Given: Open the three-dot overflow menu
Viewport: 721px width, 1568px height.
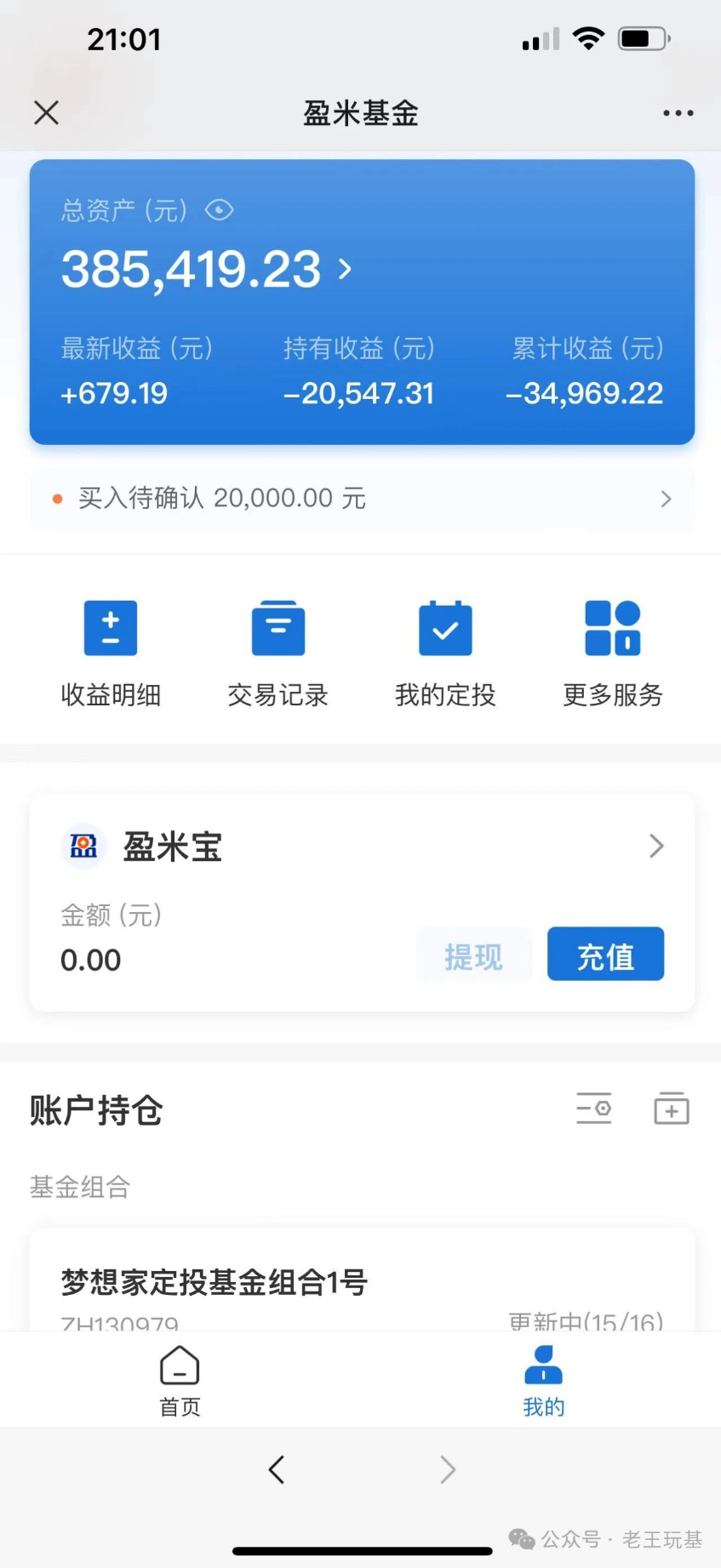Looking at the screenshot, I should click(678, 112).
